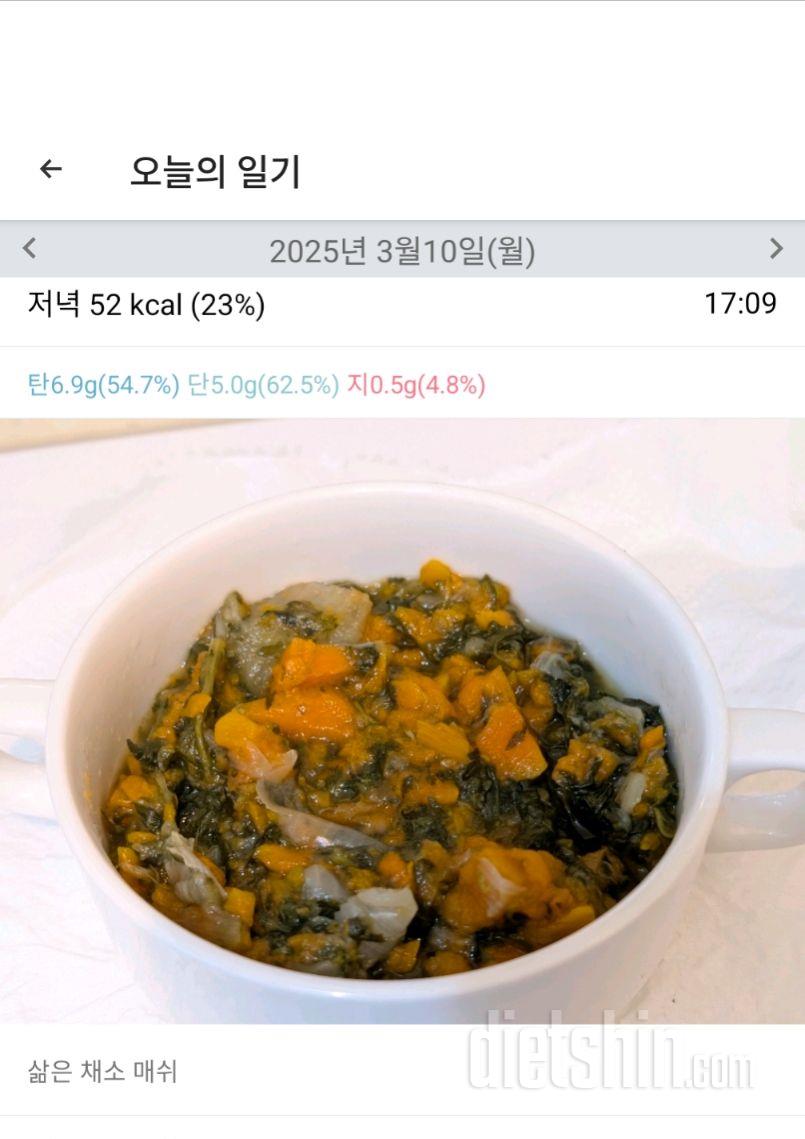View the 삶은 채소 매쉬 meal photo

pyautogui.click(x=402, y=720)
